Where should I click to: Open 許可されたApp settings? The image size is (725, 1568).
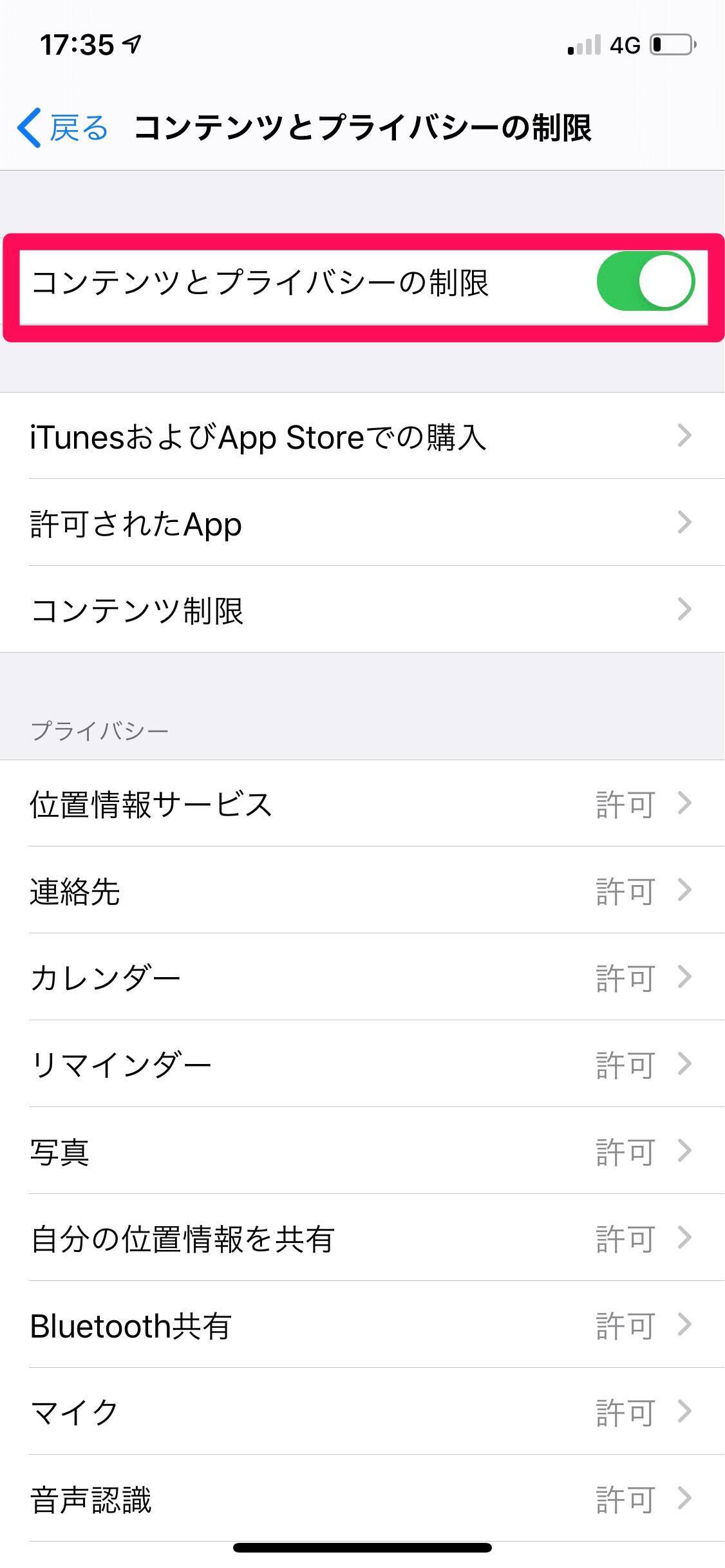(x=361, y=523)
